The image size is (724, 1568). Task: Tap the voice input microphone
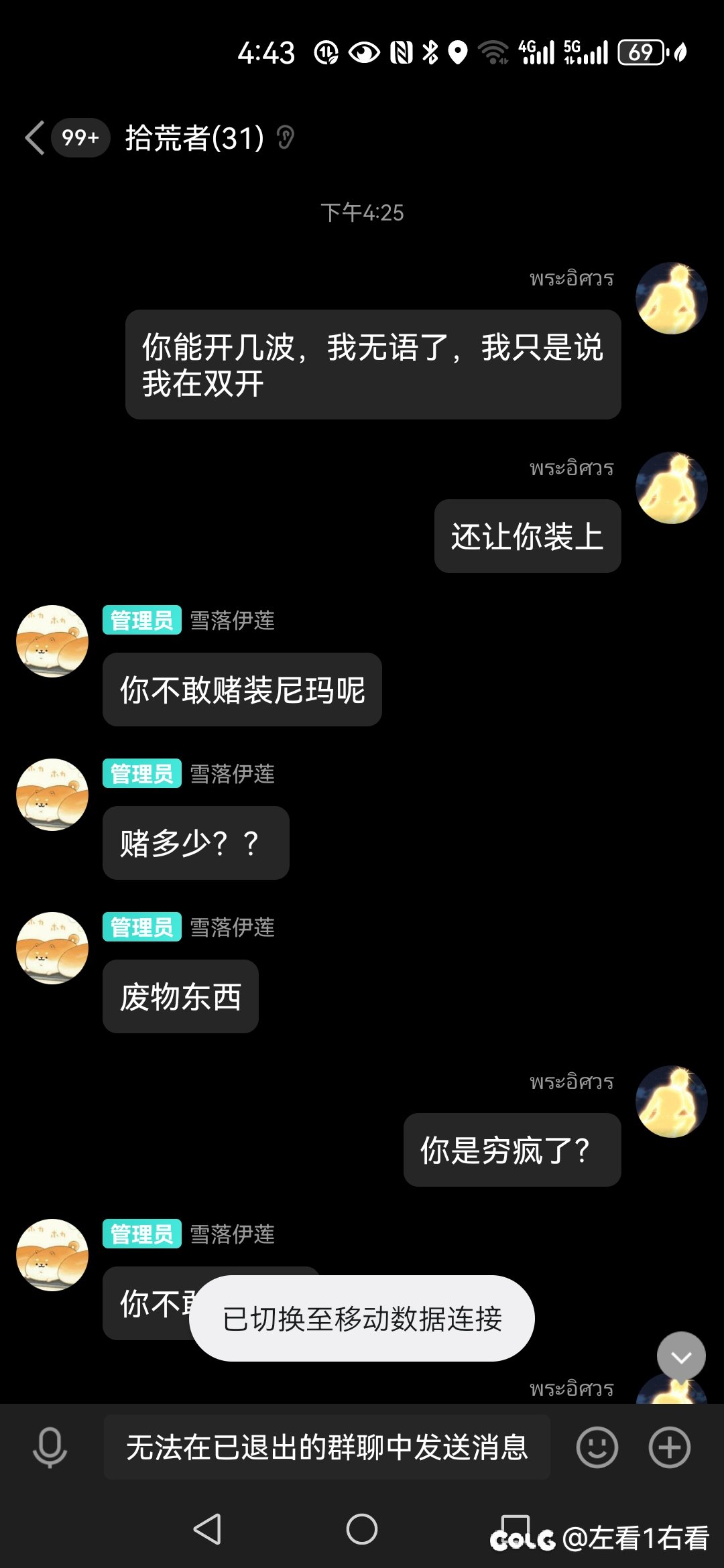pos(50,1447)
